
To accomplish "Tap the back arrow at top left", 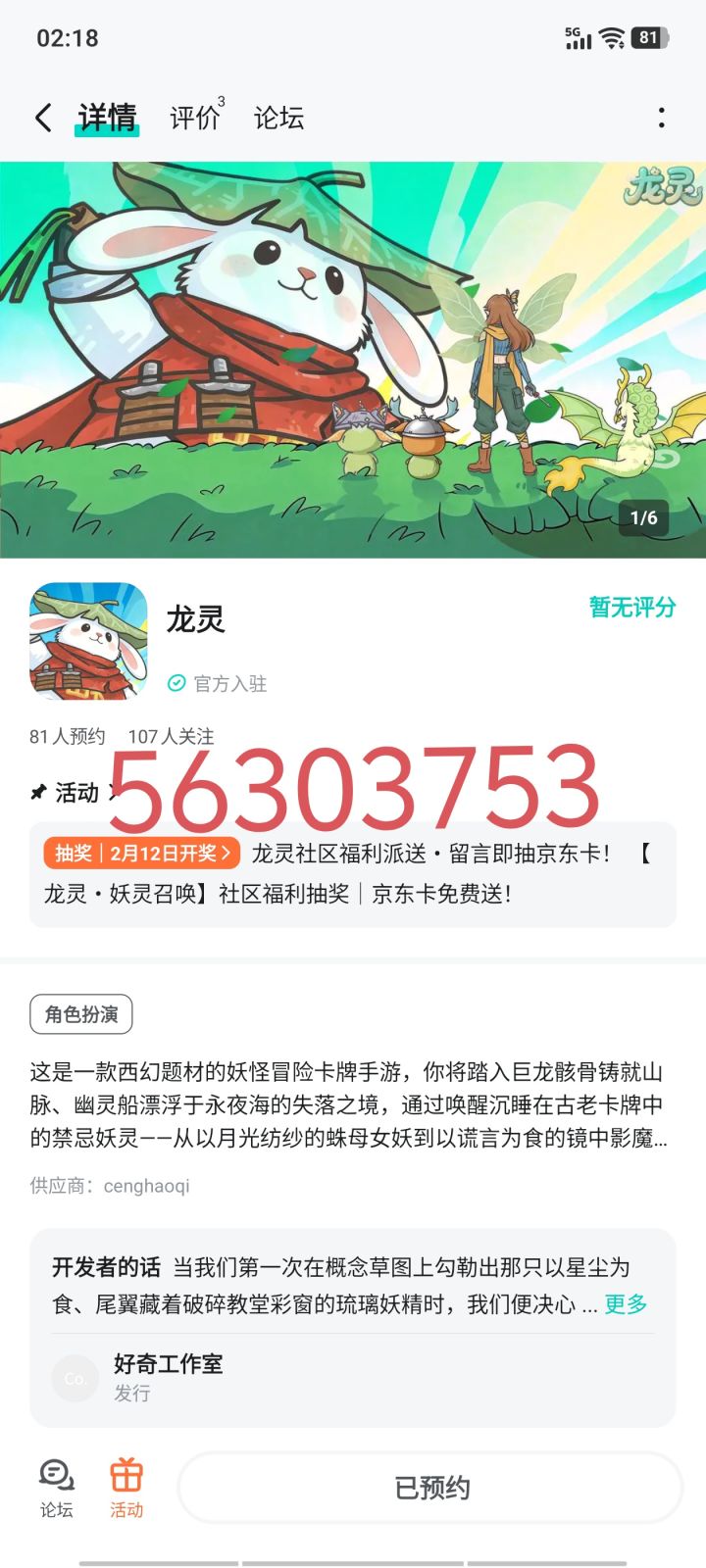I will coord(42,117).
